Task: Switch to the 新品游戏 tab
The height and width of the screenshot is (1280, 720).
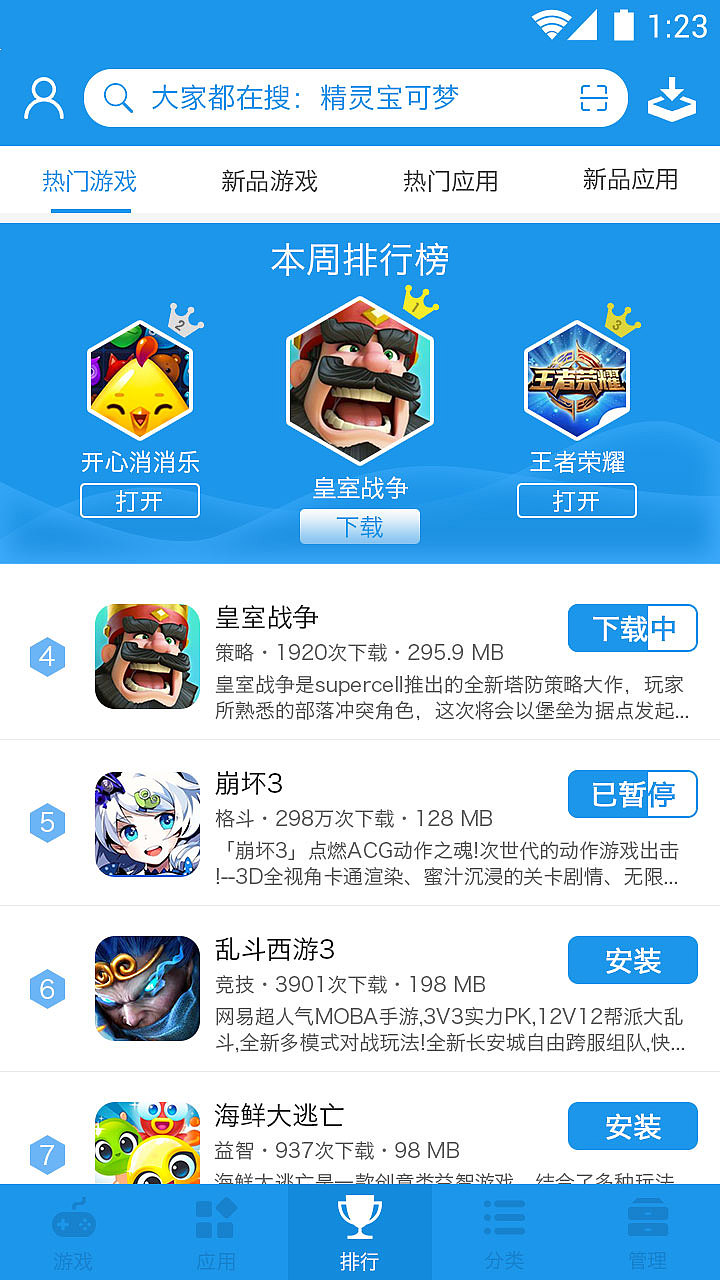Action: [268, 182]
